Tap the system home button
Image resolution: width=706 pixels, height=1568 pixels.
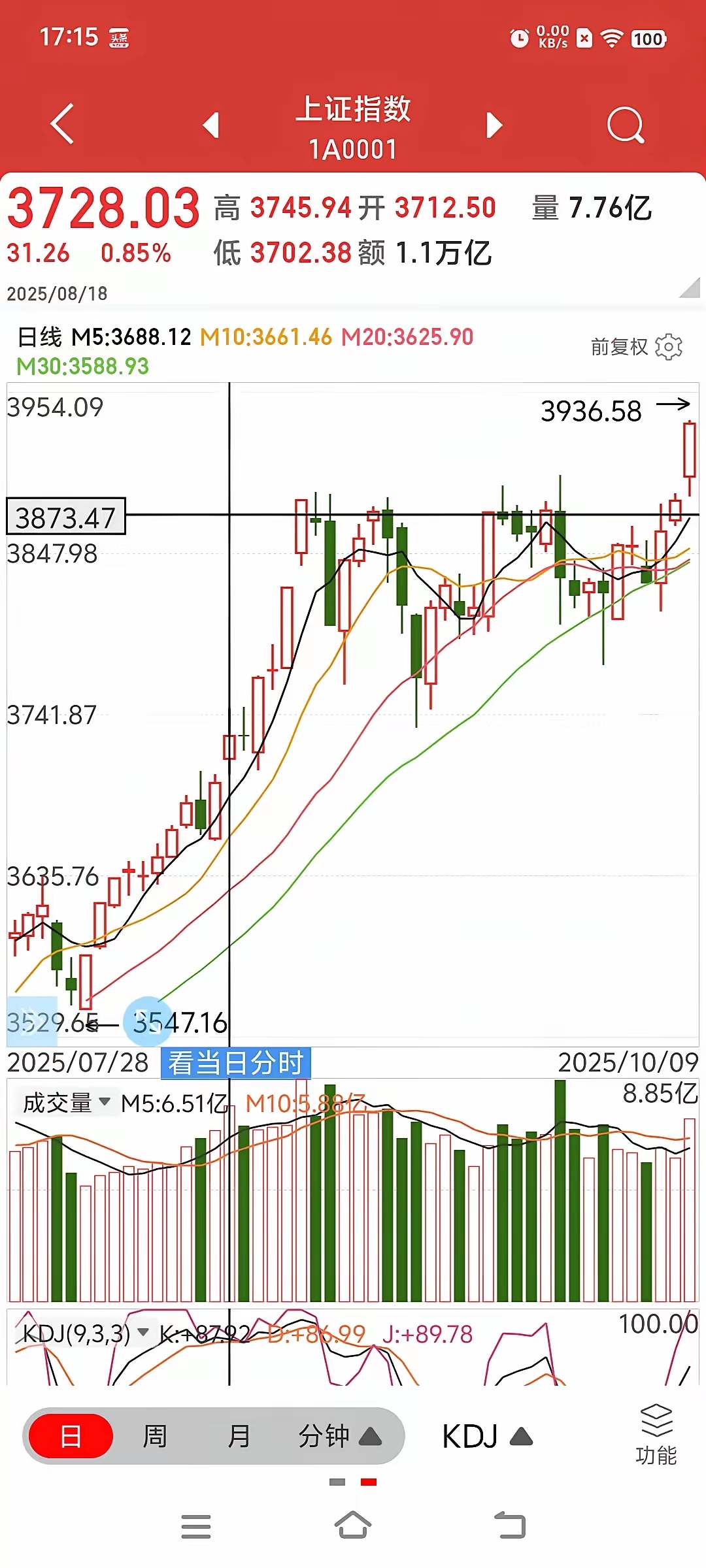coord(353,1526)
